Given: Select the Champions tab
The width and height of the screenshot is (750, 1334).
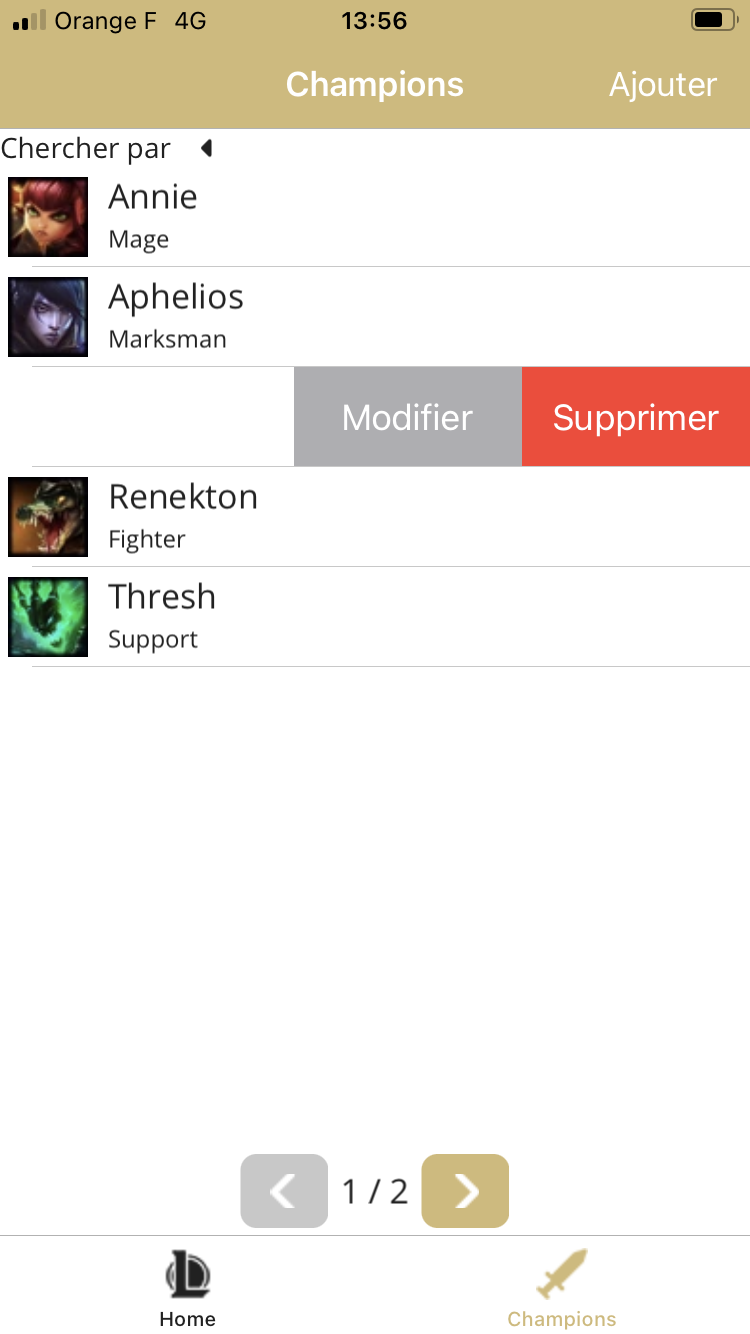Looking at the screenshot, I should 562,1289.
